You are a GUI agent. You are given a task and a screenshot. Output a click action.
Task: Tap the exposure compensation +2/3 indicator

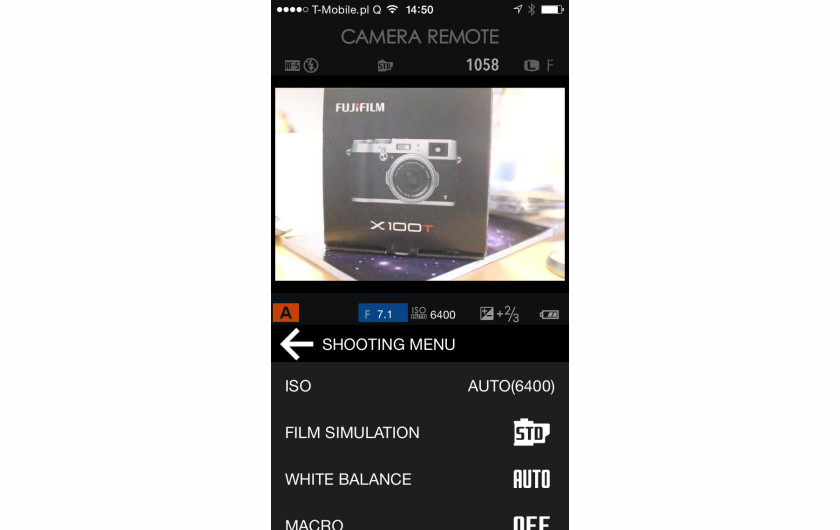point(499,314)
